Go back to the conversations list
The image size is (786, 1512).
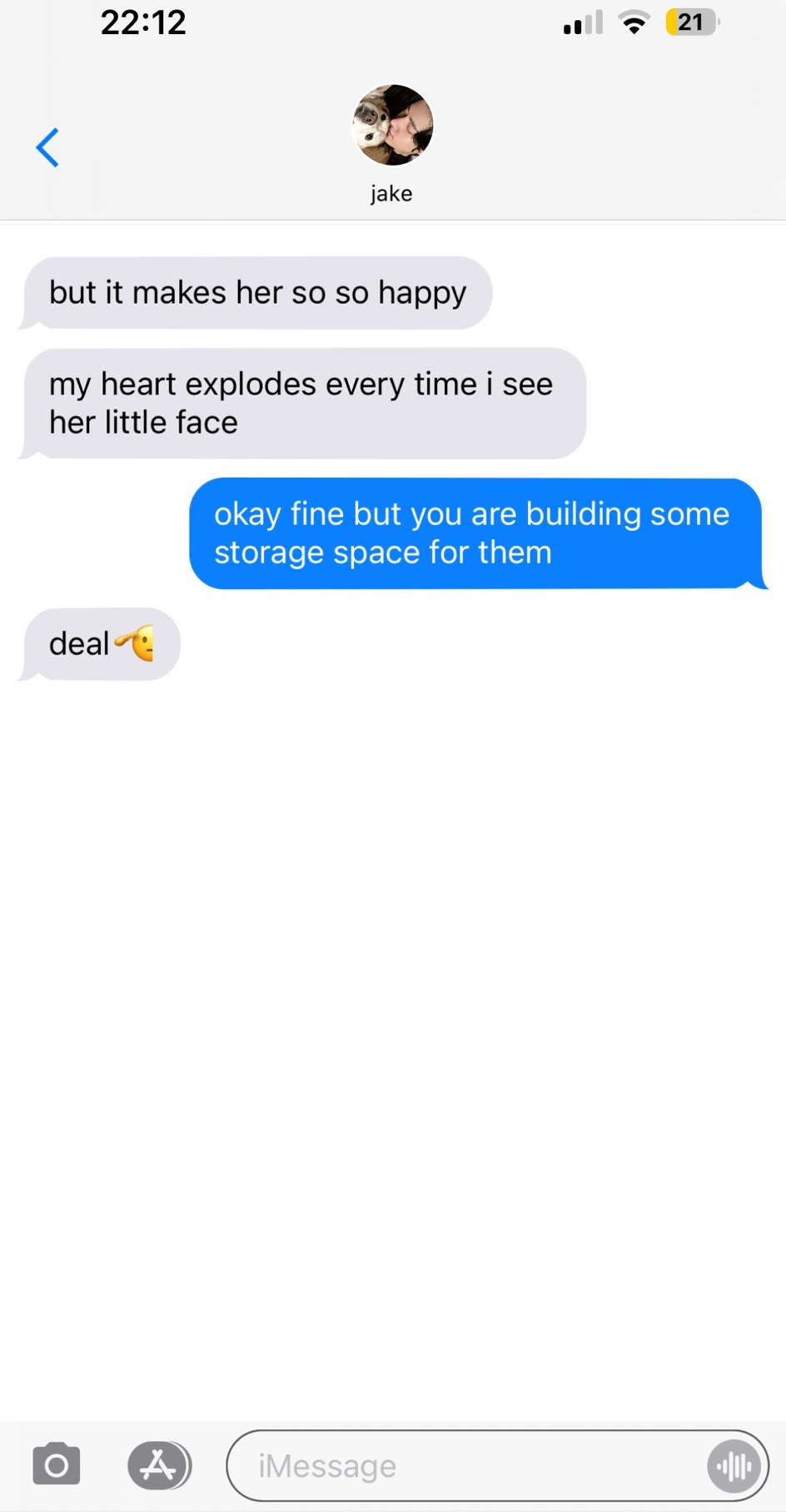click(47, 148)
